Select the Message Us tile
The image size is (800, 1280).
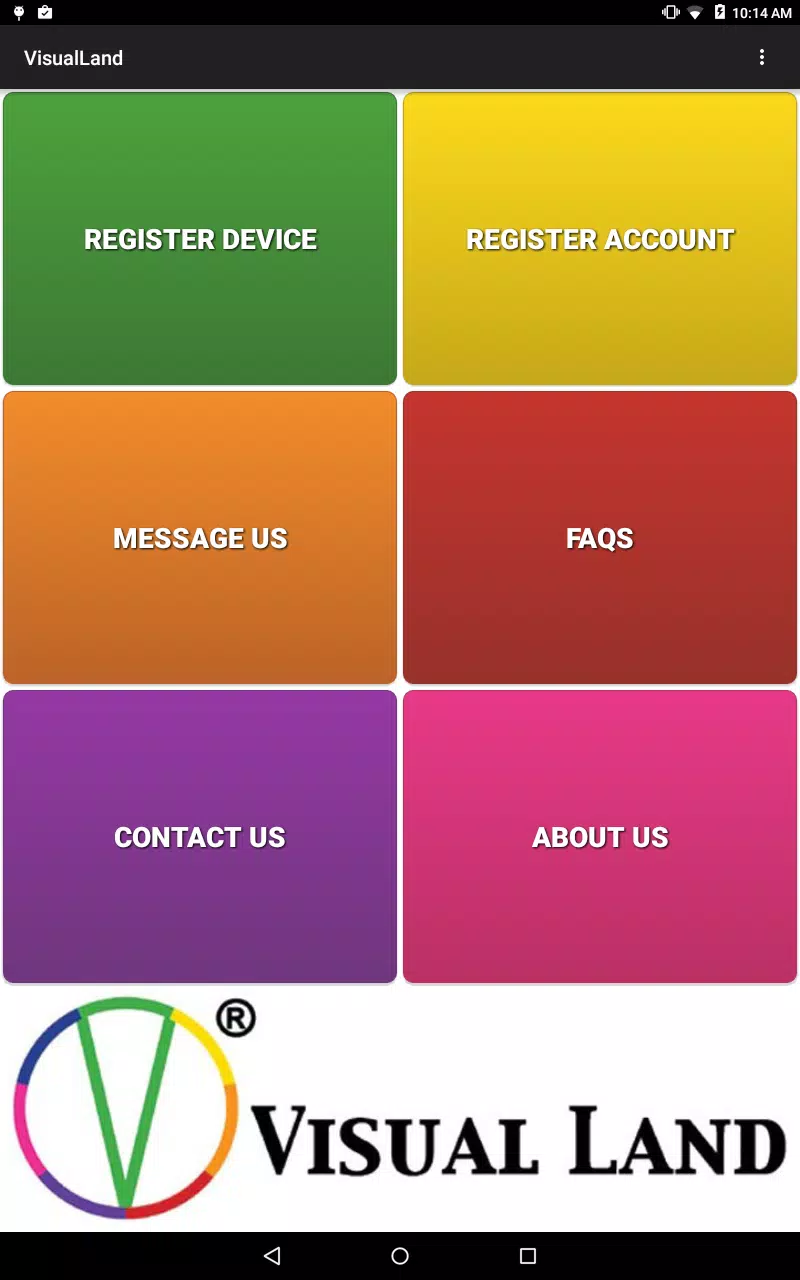tap(200, 538)
